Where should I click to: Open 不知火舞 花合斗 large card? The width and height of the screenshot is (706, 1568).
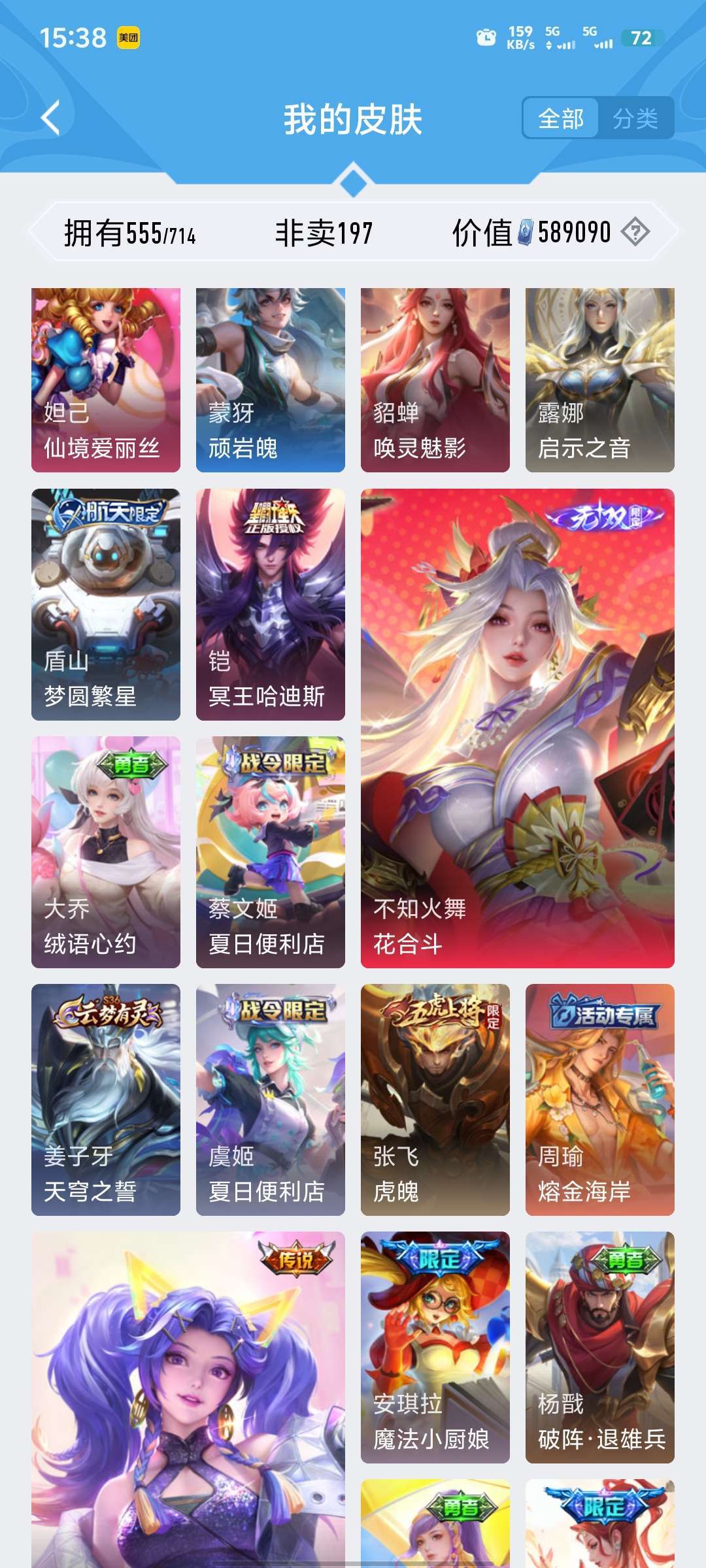coord(518,728)
